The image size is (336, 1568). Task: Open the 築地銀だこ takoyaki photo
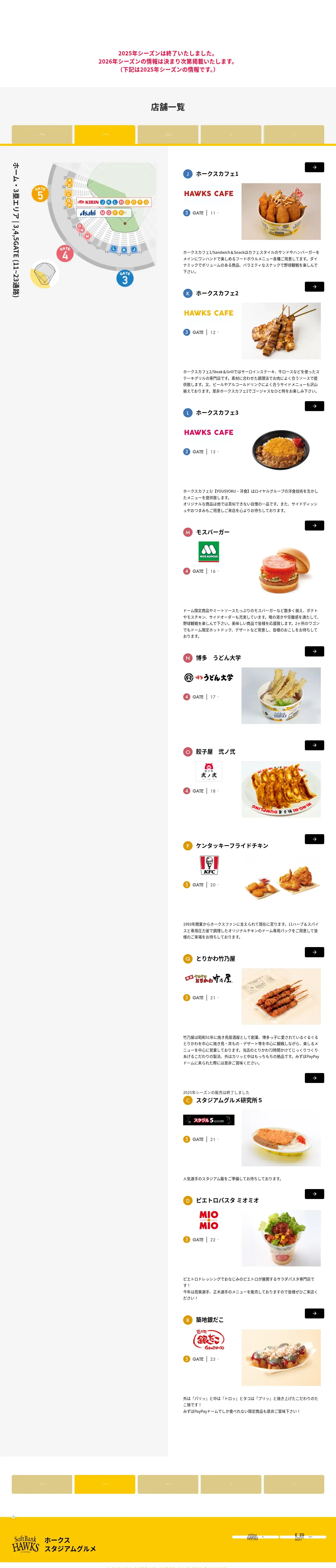coord(281,1357)
